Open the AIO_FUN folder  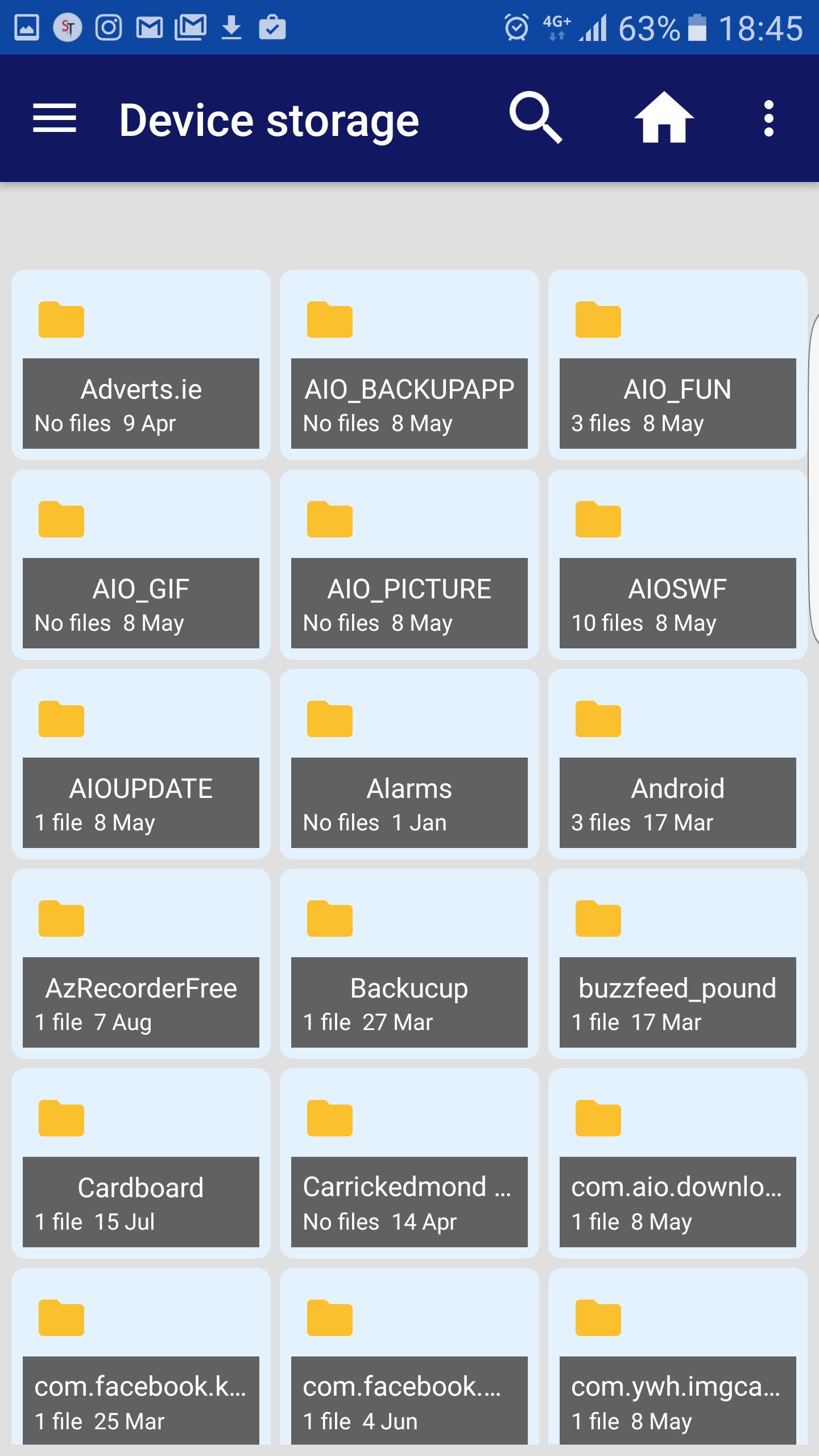(x=678, y=365)
